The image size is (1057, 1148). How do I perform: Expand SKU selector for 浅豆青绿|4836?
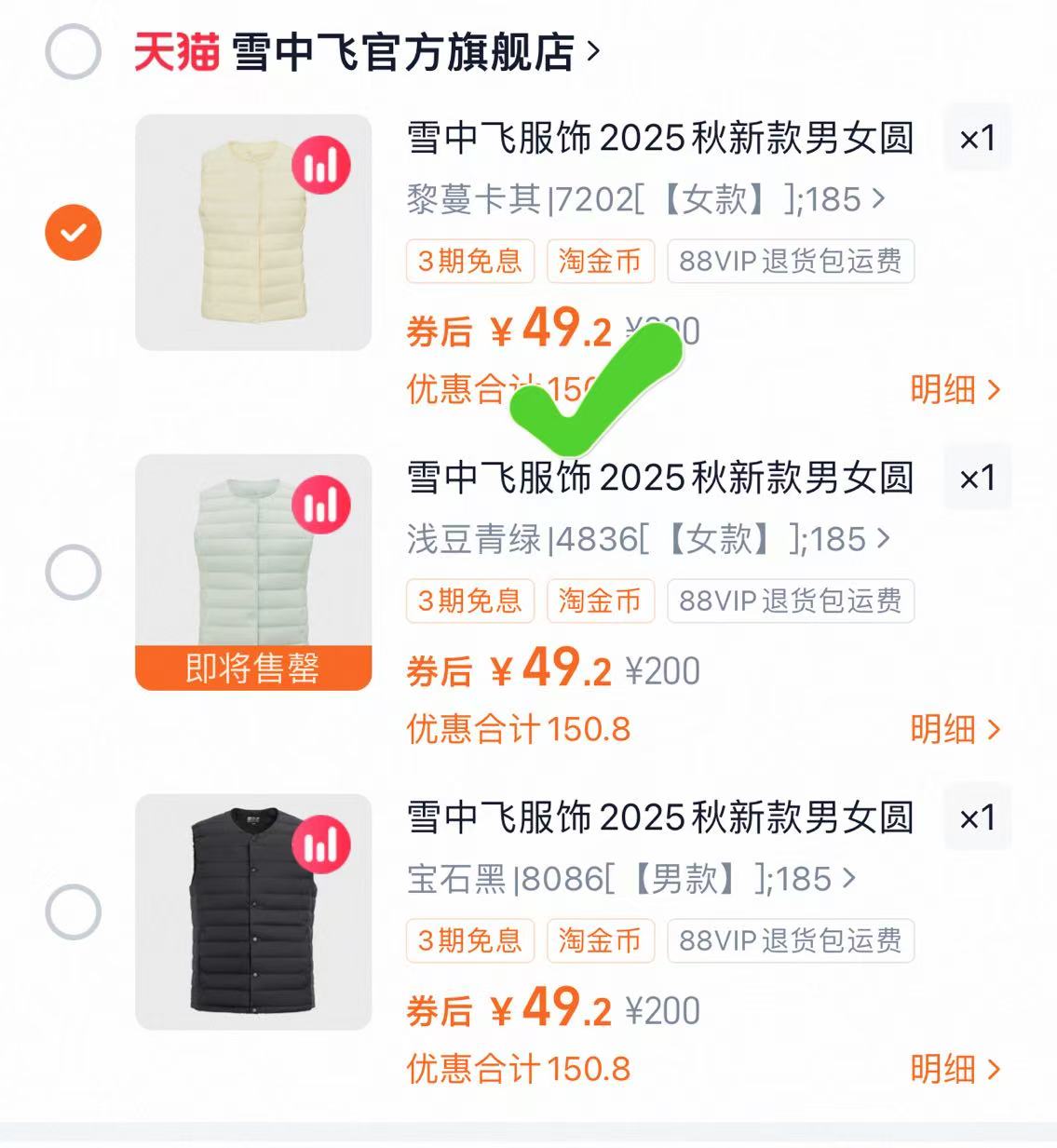[x=643, y=540]
